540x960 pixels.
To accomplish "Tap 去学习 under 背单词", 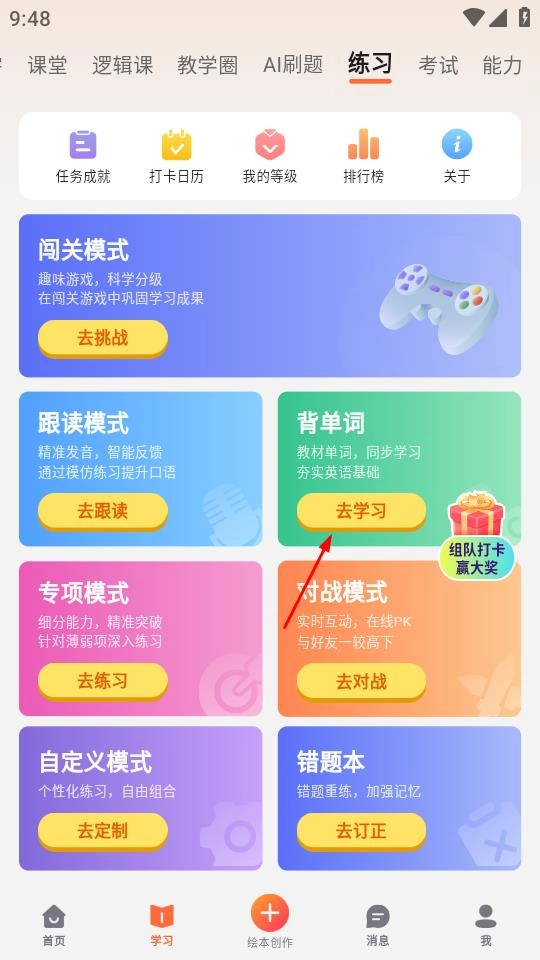I will pyautogui.click(x=361, y=511).
